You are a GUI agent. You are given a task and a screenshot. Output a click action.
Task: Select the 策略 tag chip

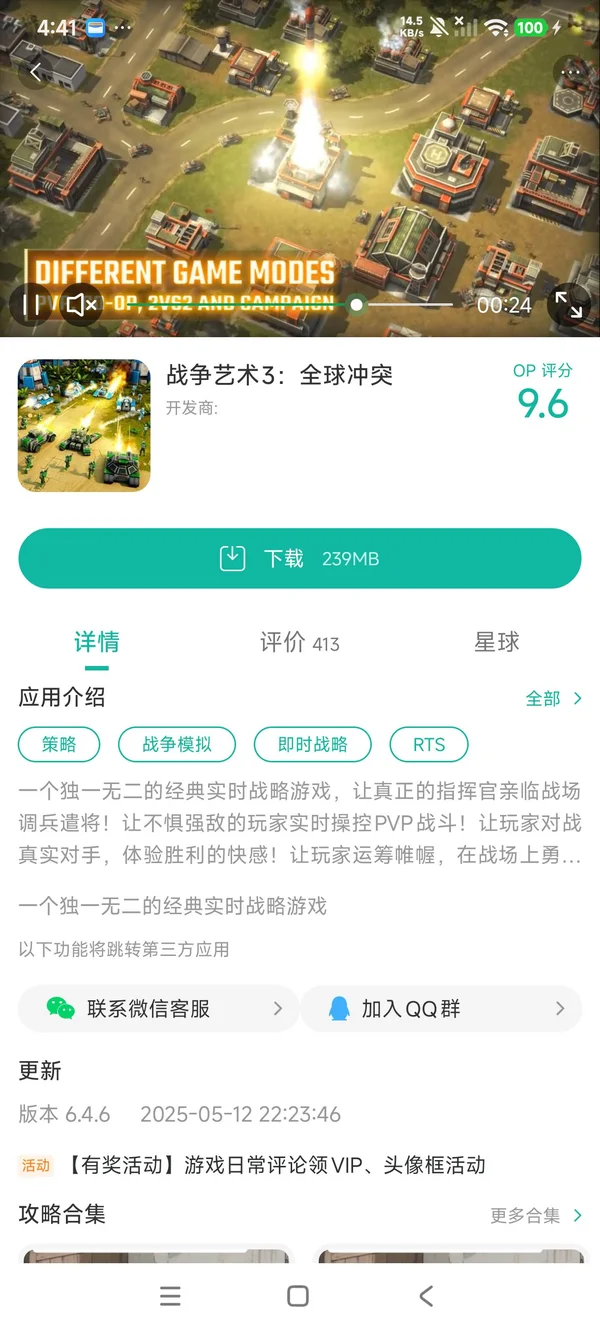pyautogui.click(x=60, y=744)
